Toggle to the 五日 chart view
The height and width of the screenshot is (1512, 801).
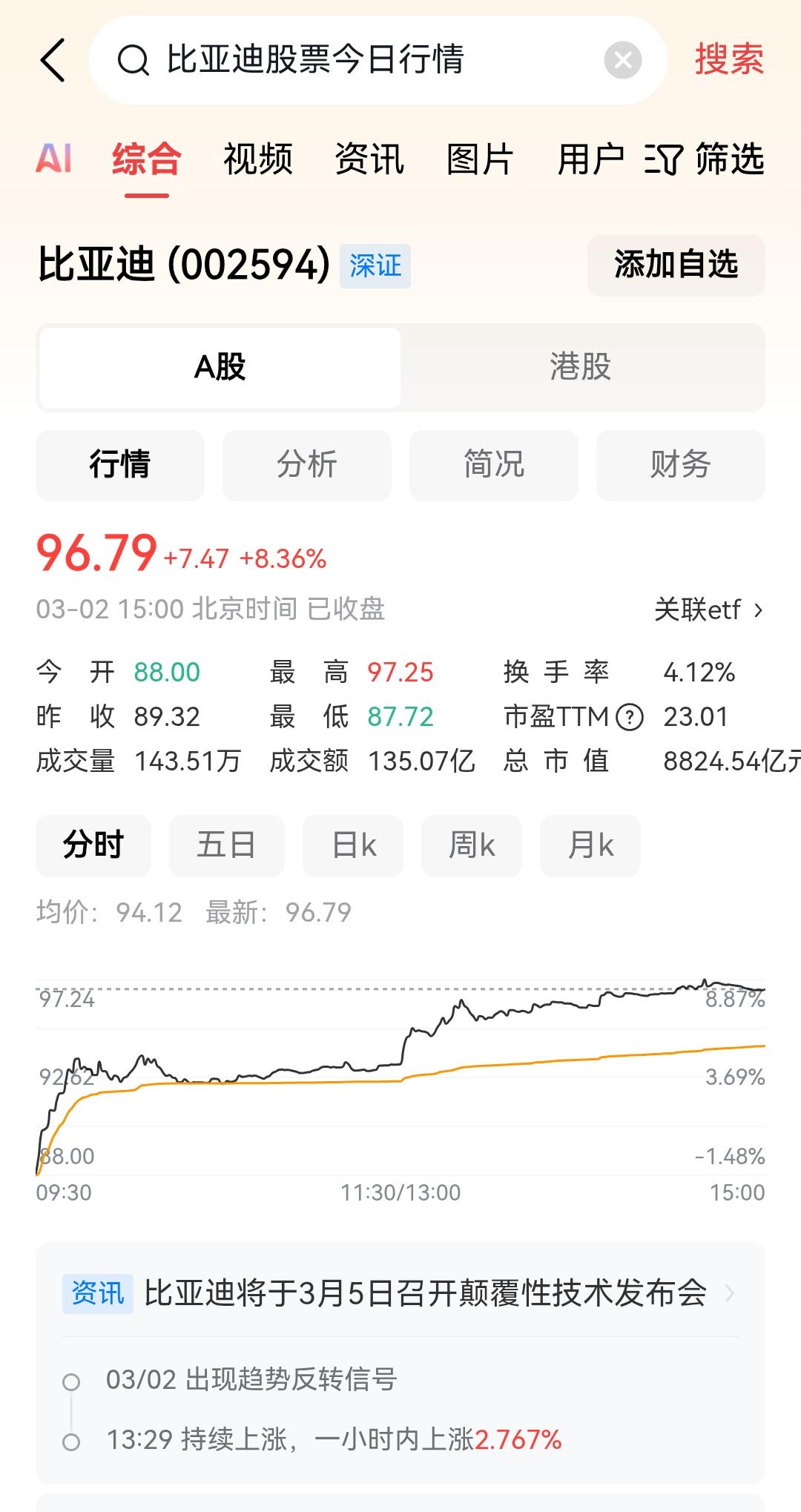tap(226, 845)
